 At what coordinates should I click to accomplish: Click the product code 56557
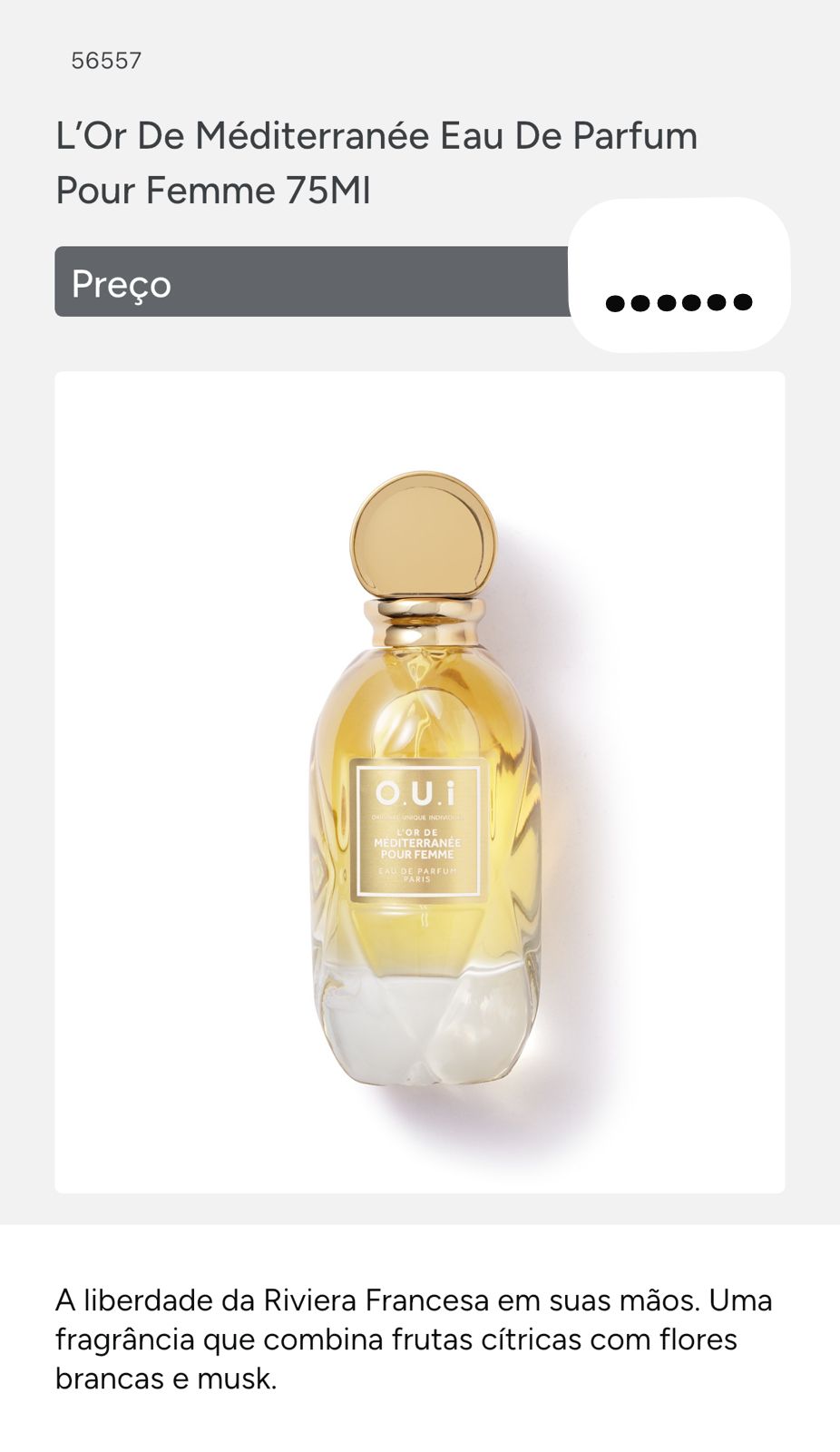point(106,58)
